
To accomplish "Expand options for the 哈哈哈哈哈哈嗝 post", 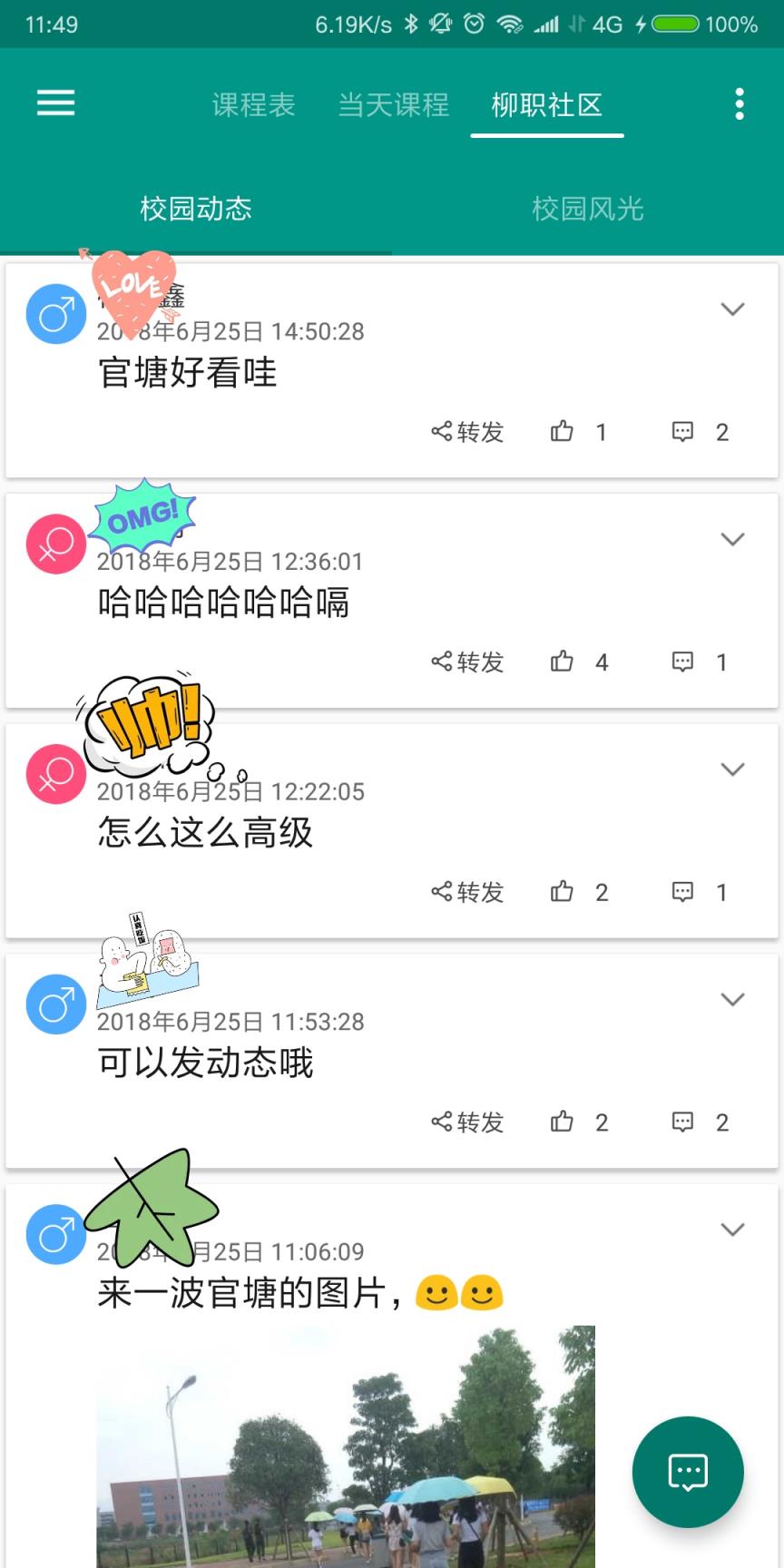I will pyautogui.click(x=733, y=538).
